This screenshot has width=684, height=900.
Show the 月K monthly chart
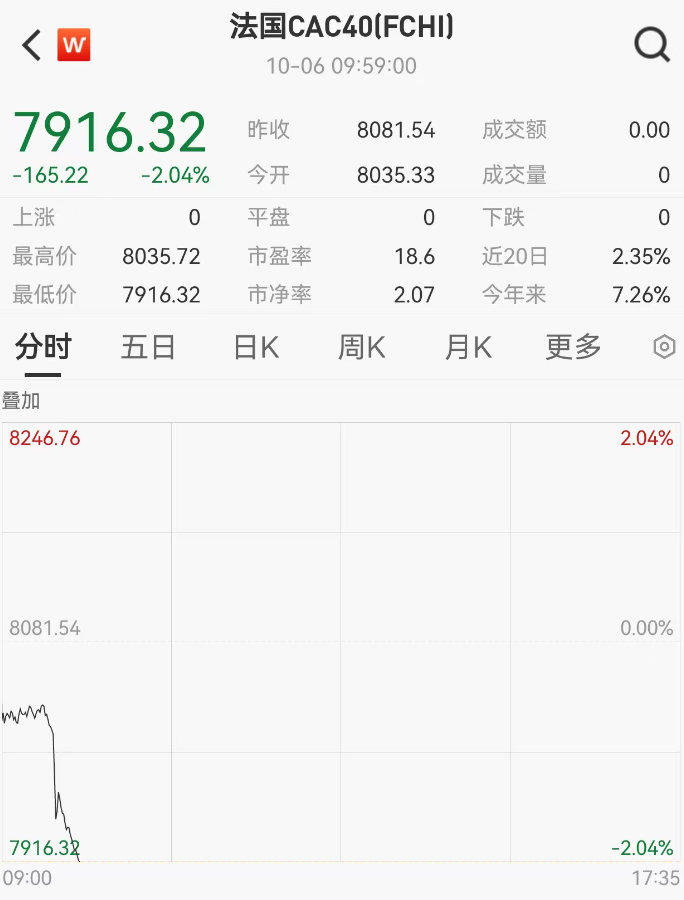[468, 347]
